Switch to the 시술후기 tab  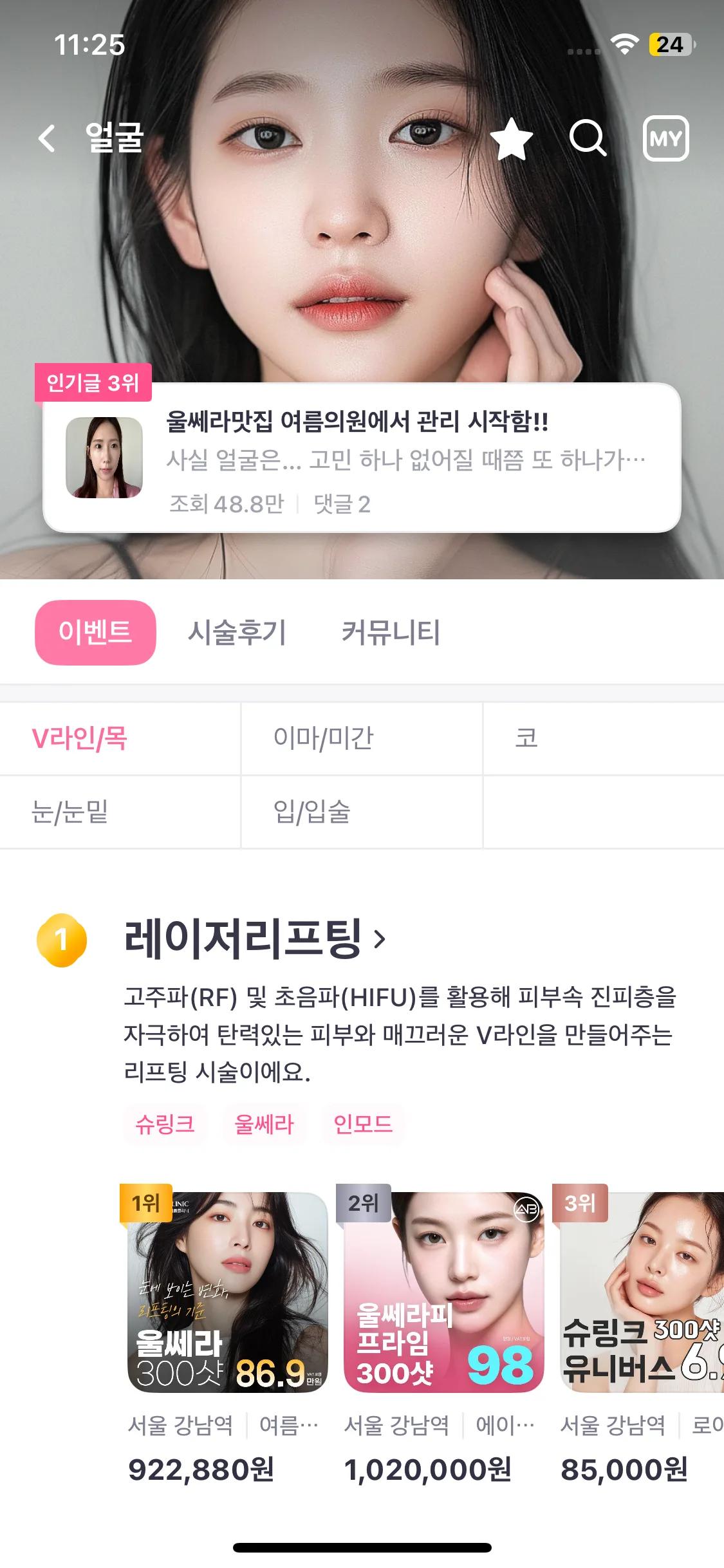[237, 632]
